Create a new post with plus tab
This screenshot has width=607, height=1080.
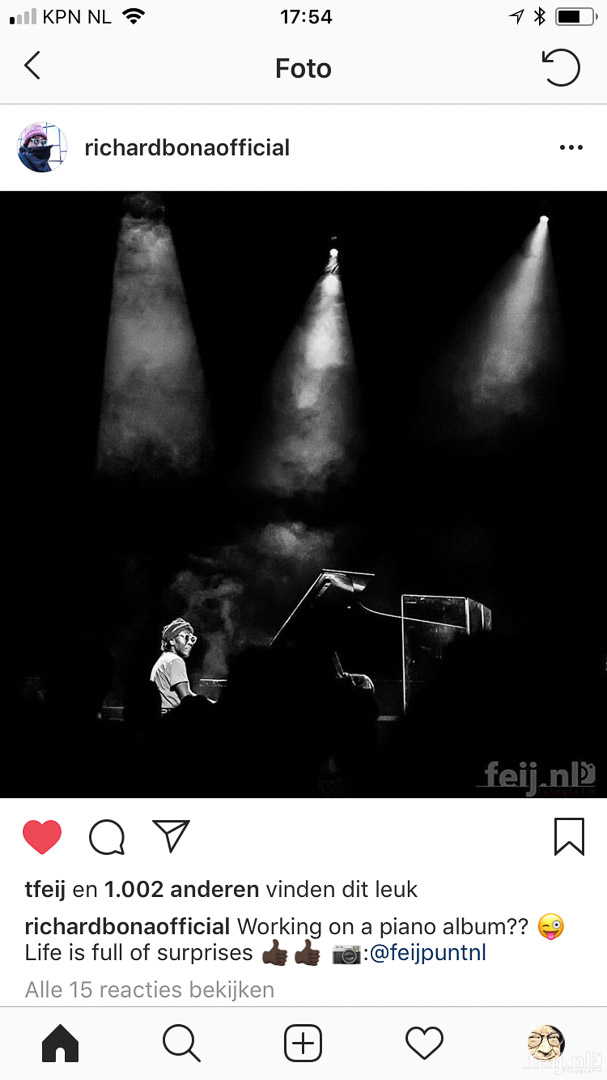pyautogui.click(x=303, y=1044)
